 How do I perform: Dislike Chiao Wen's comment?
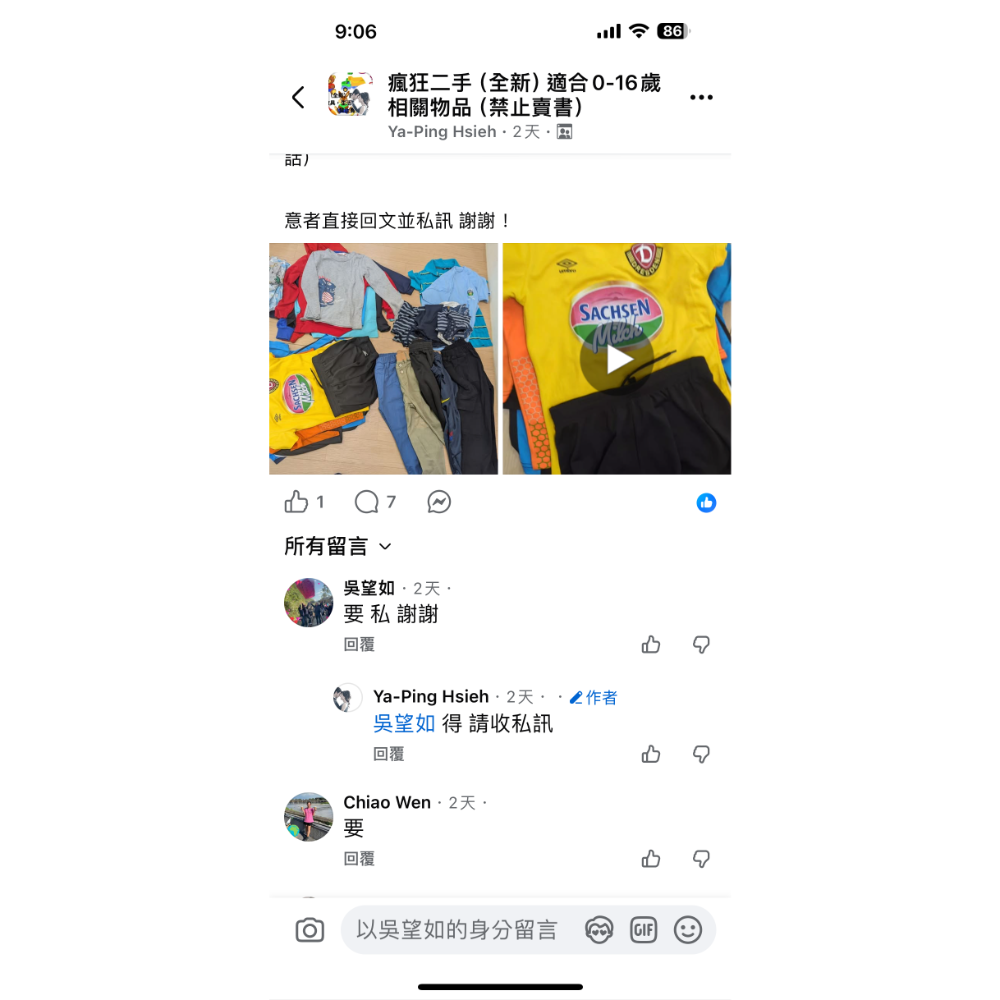click(x=701, y=859)
